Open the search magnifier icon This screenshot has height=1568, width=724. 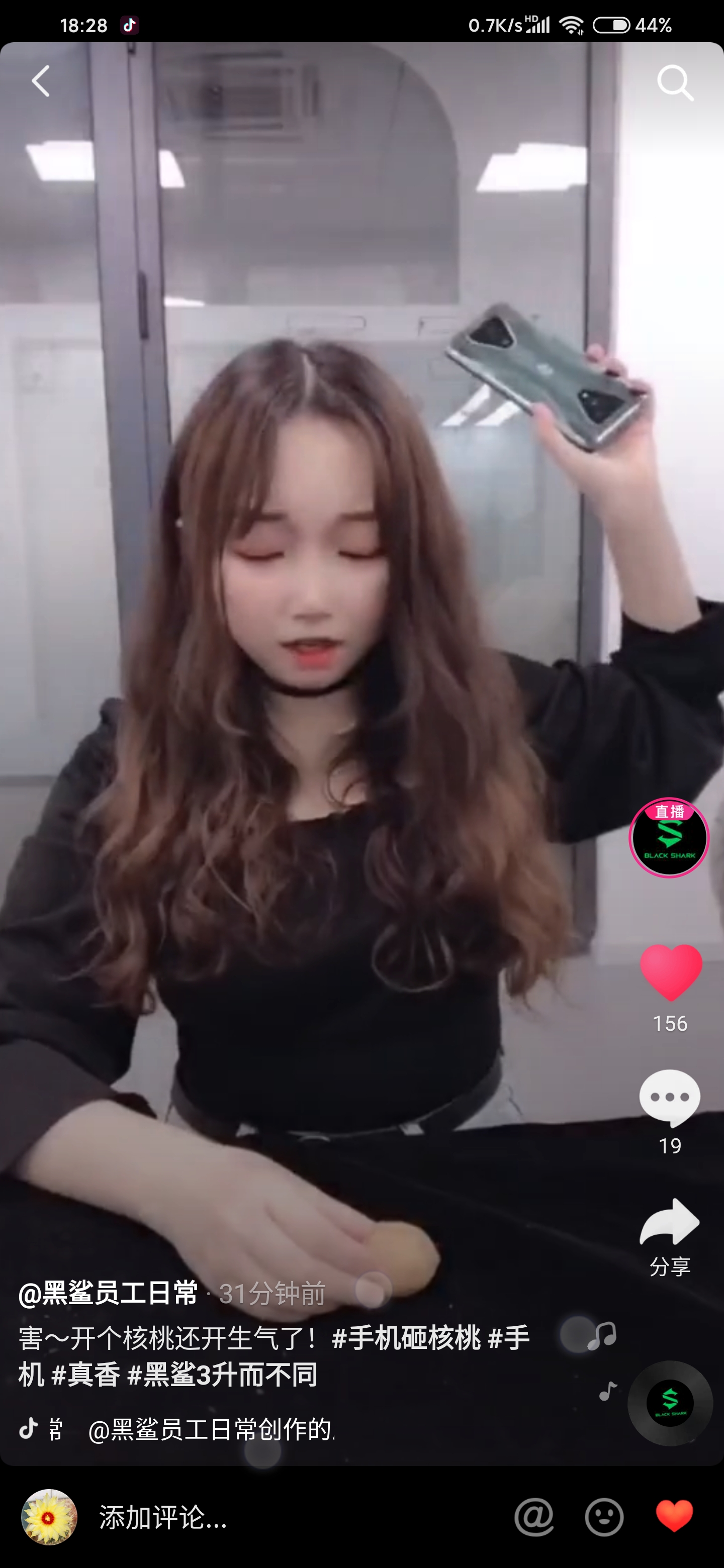pos(675,82)
